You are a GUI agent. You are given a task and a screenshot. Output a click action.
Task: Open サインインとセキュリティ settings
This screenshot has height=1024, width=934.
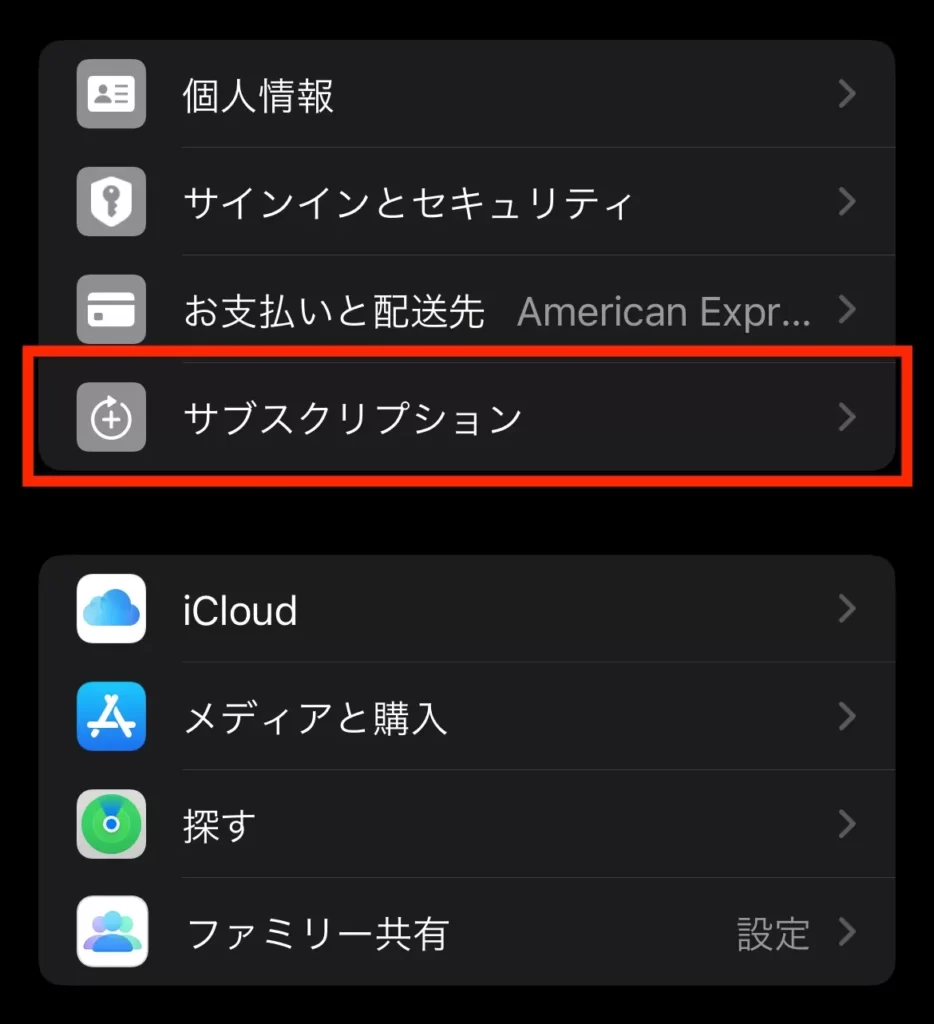pyautogui.click(x=466, y=203)
